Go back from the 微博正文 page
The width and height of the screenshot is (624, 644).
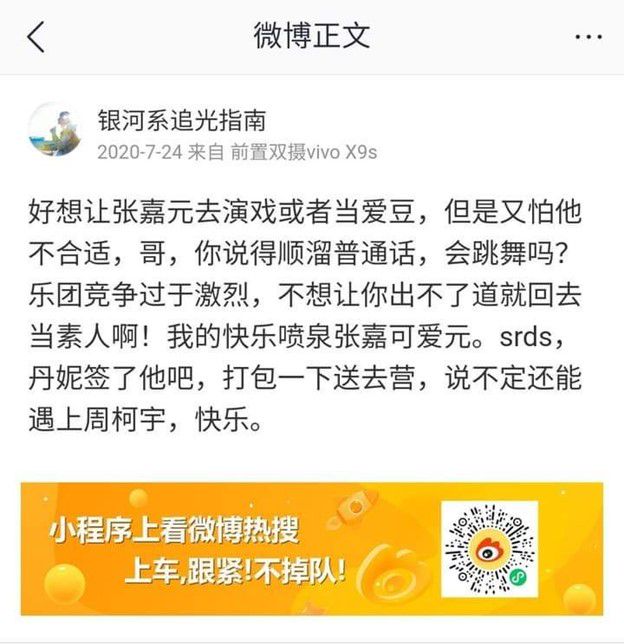[36, 37]
